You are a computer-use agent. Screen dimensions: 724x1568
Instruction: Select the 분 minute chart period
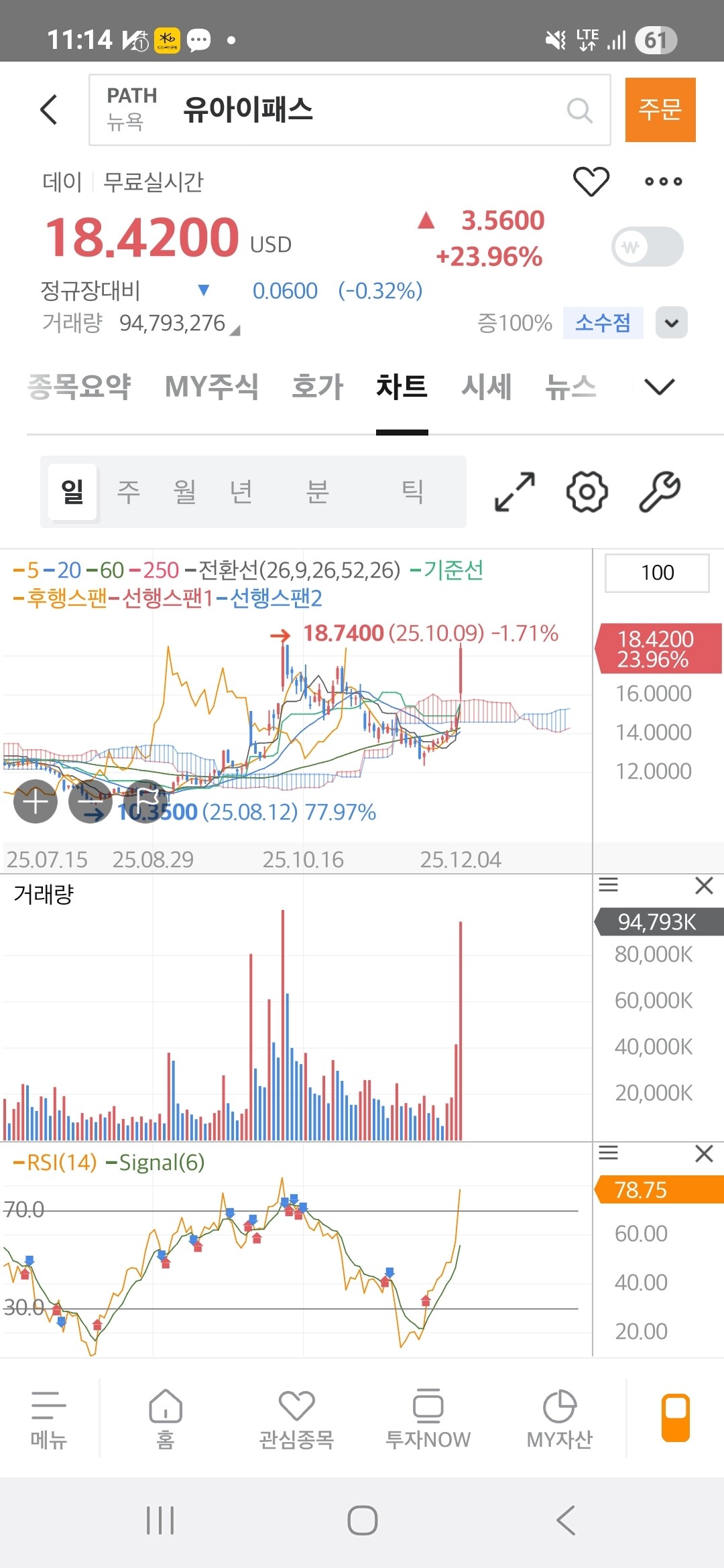coord(317,492)
